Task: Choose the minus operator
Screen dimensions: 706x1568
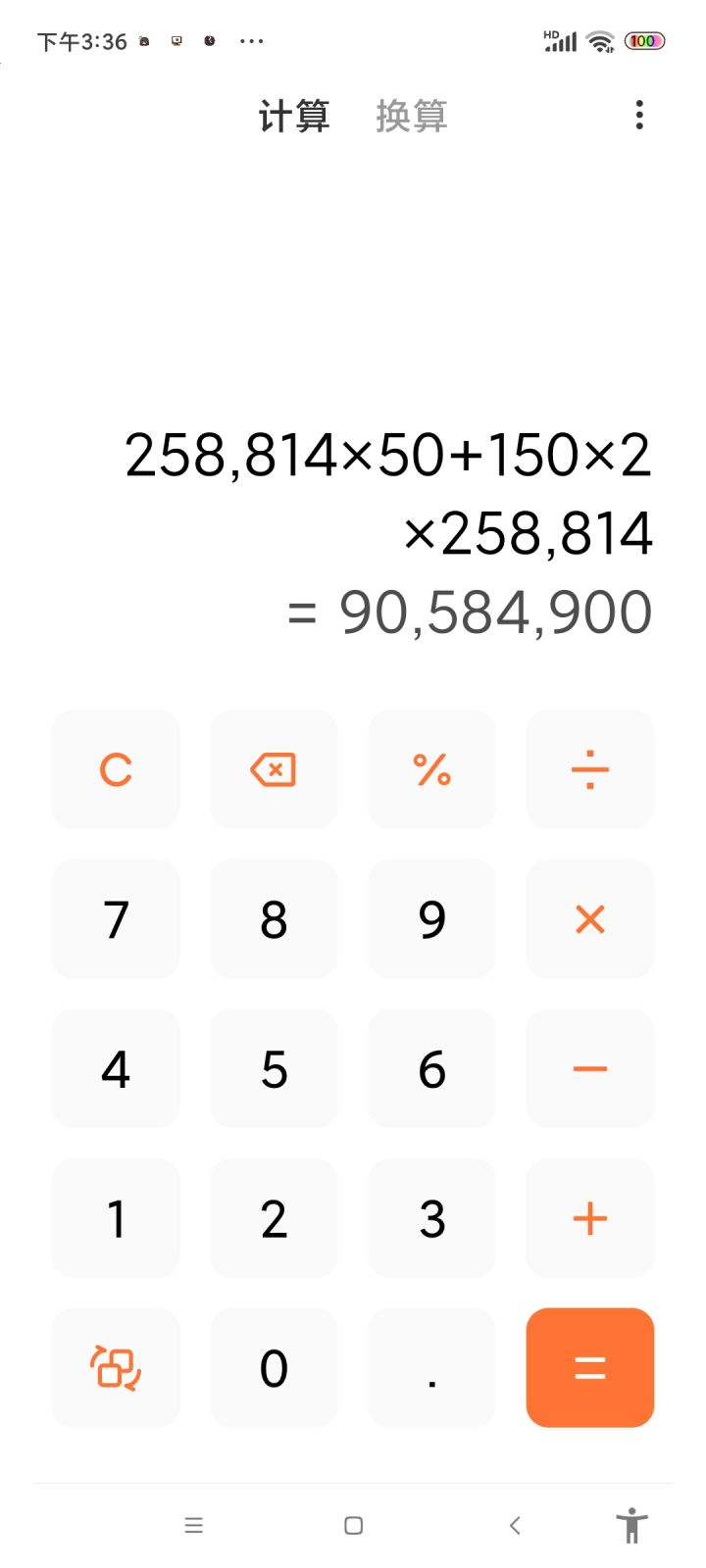Action: click(589, 1068)
